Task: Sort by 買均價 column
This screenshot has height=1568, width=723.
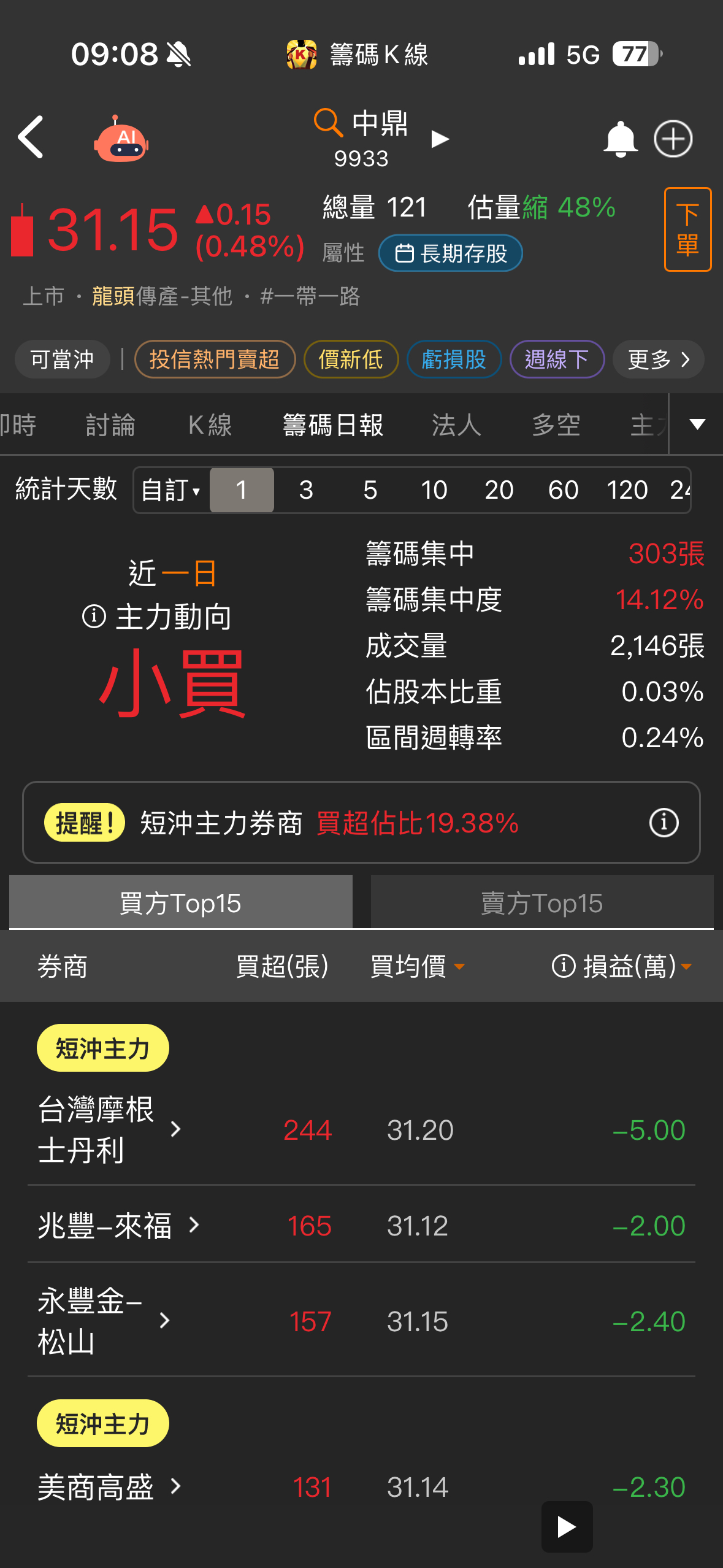Action: coord(417,966)
